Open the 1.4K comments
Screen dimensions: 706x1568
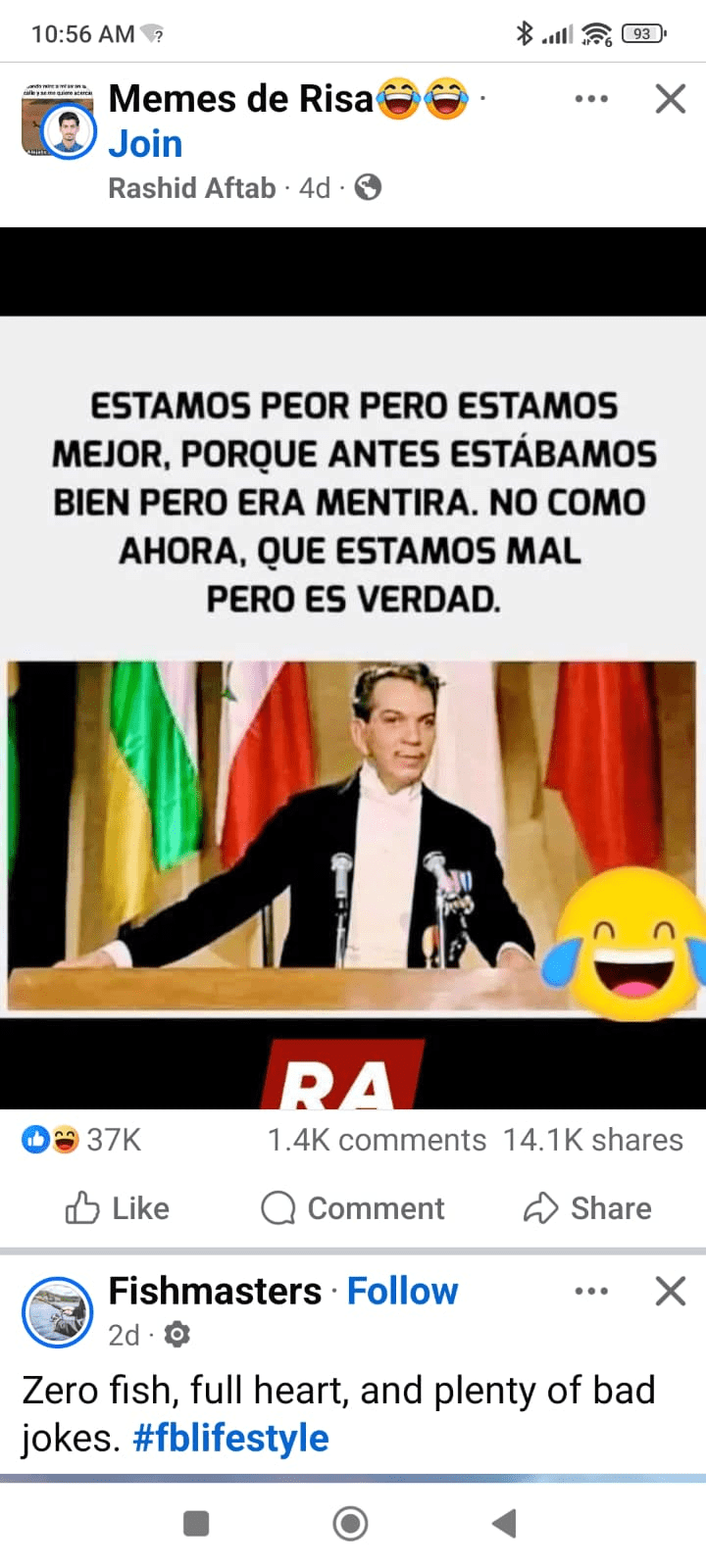pyautogui.click(x=377, y=1140)
